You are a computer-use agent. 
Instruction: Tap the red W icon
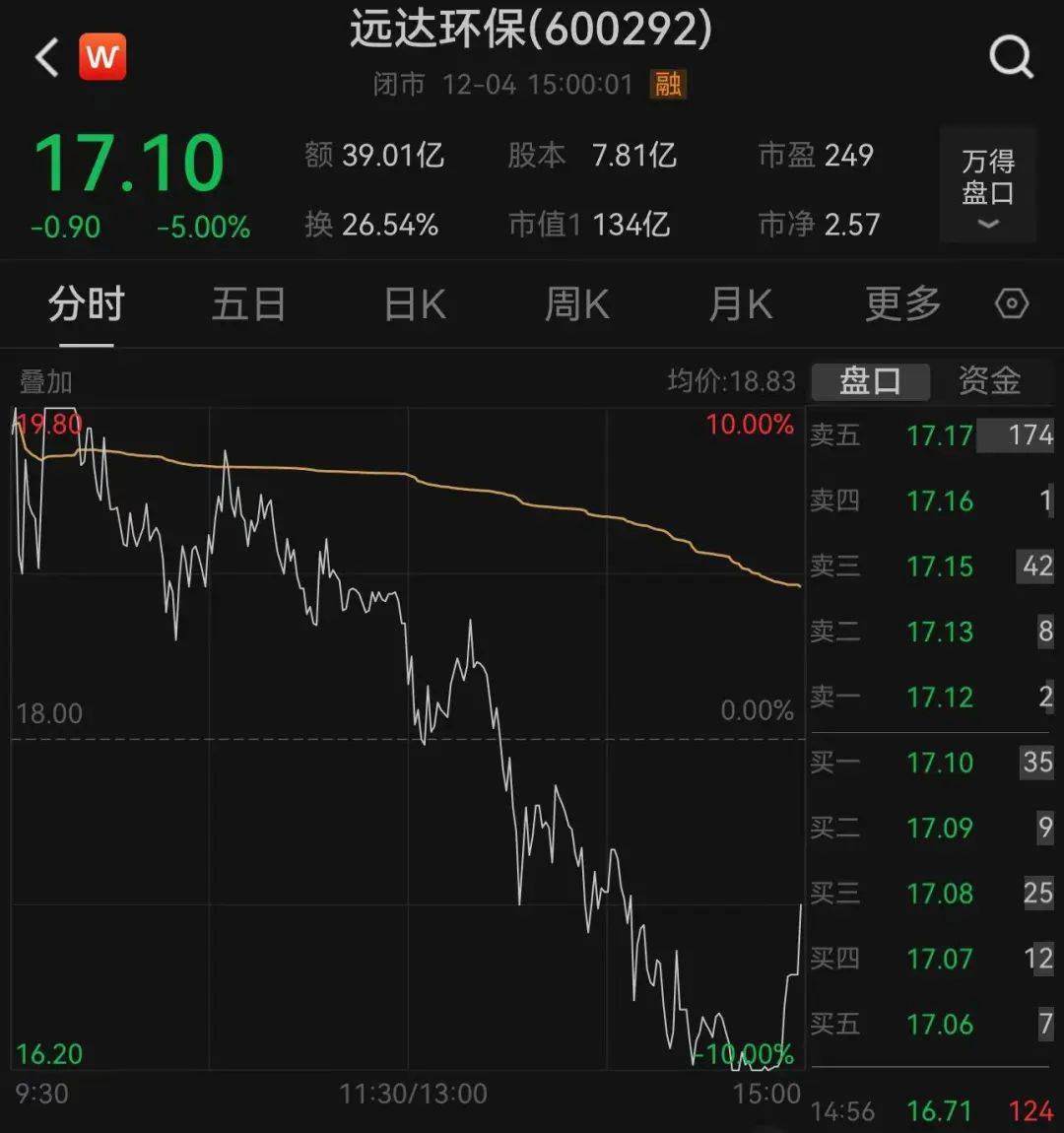click(101, 57)
